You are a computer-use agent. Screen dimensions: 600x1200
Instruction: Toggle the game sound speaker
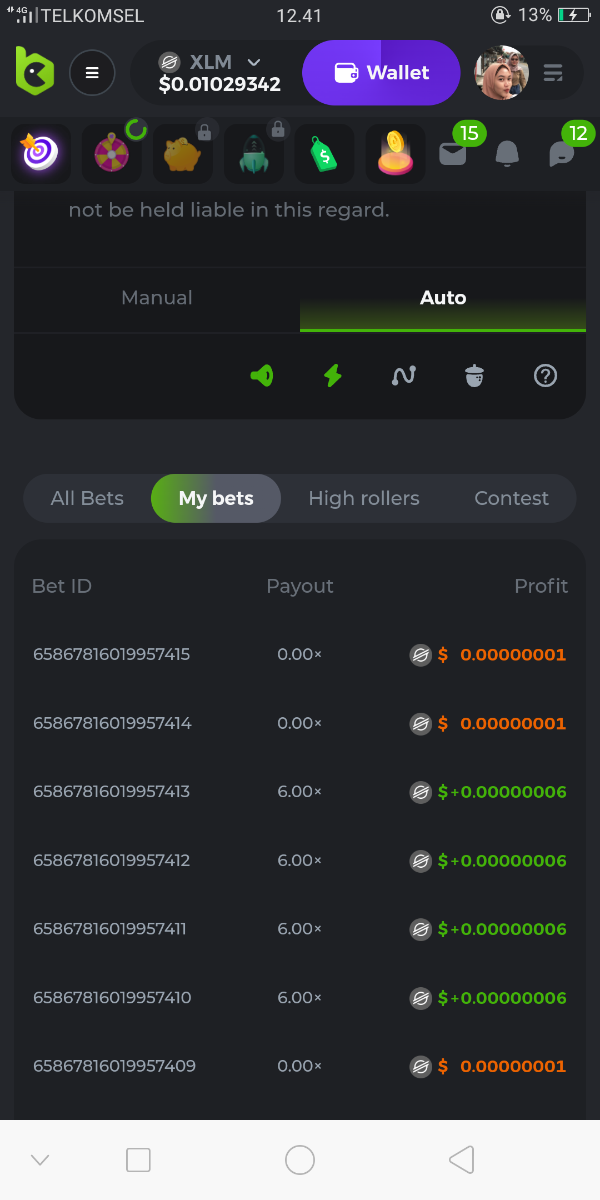262,376
